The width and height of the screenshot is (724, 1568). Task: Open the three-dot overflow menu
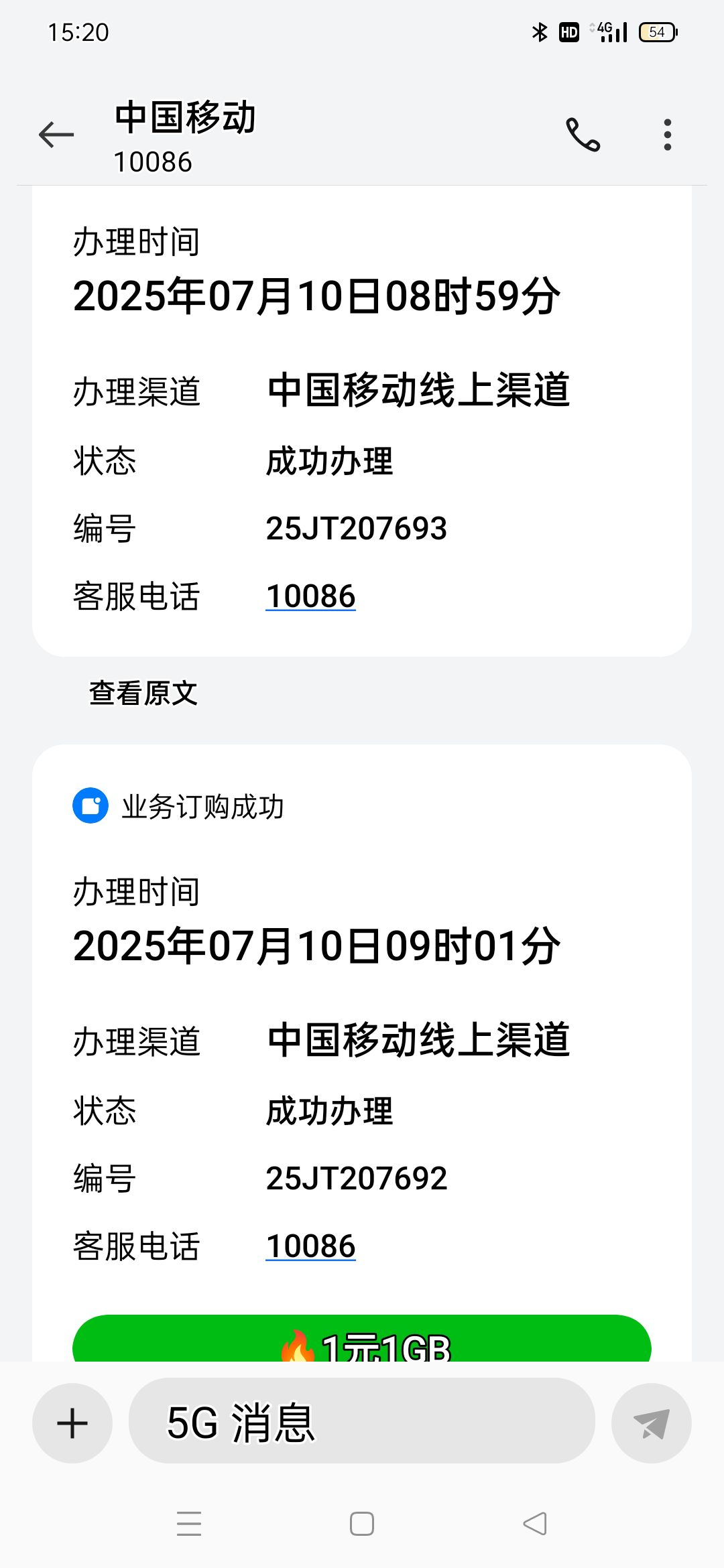coord(667,135)
